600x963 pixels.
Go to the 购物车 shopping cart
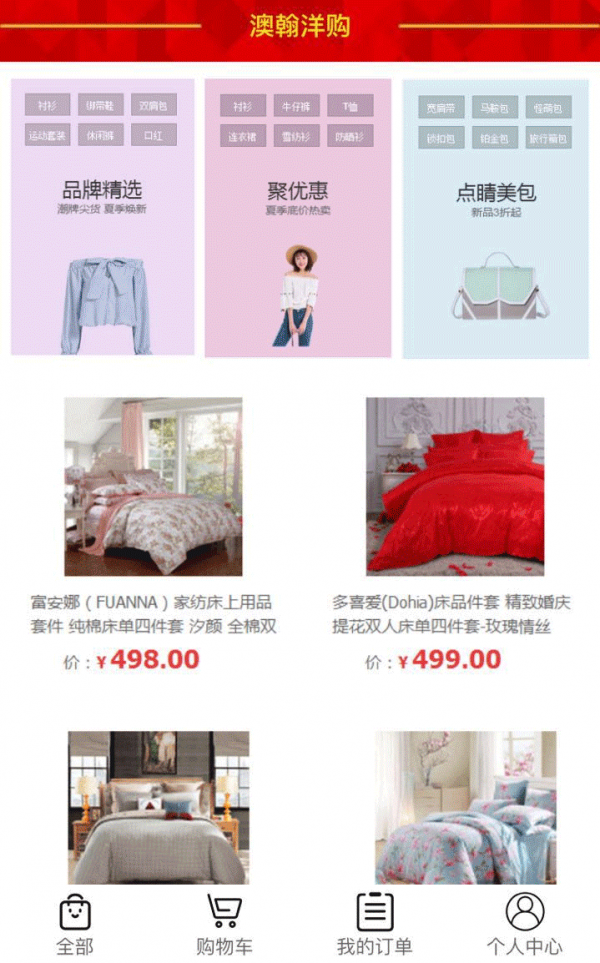(x=224, y=924)
